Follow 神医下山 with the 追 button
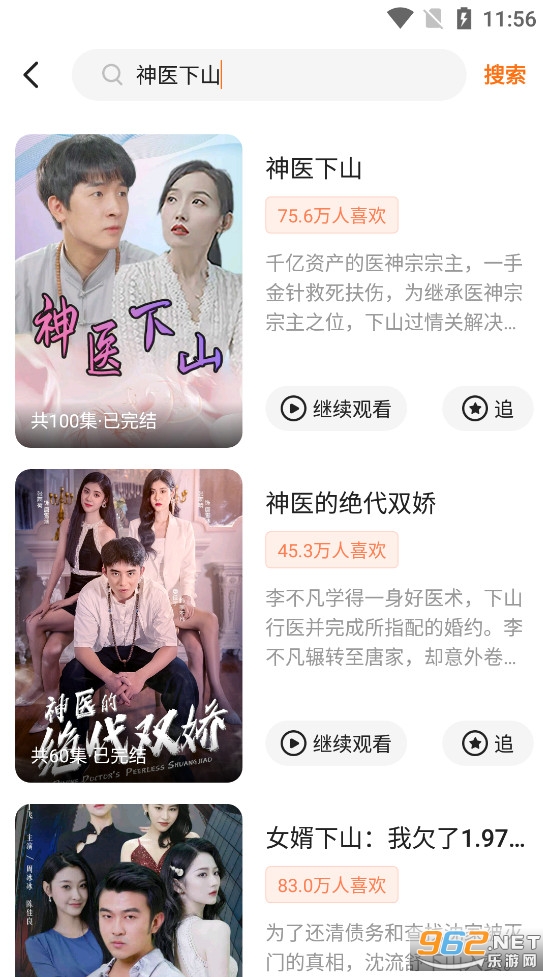 pyautogui.click(x=488, y=409)
